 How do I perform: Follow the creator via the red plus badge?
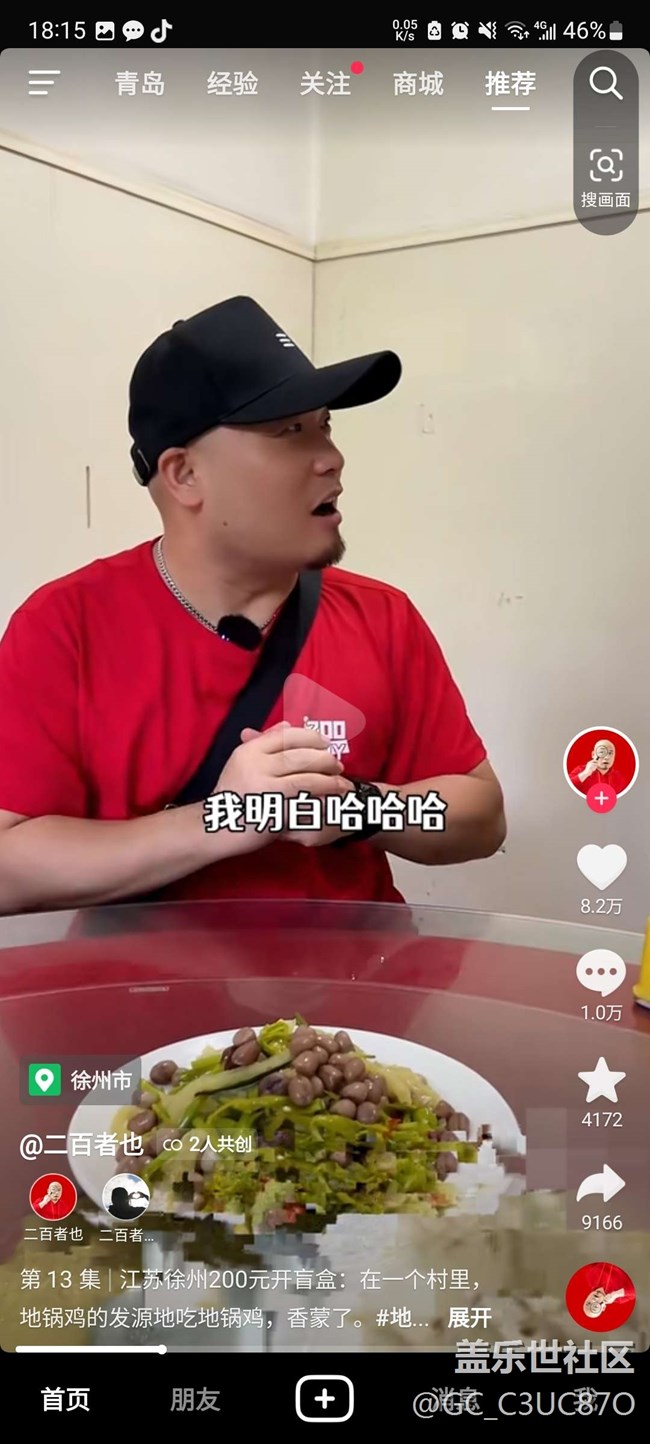601,799
